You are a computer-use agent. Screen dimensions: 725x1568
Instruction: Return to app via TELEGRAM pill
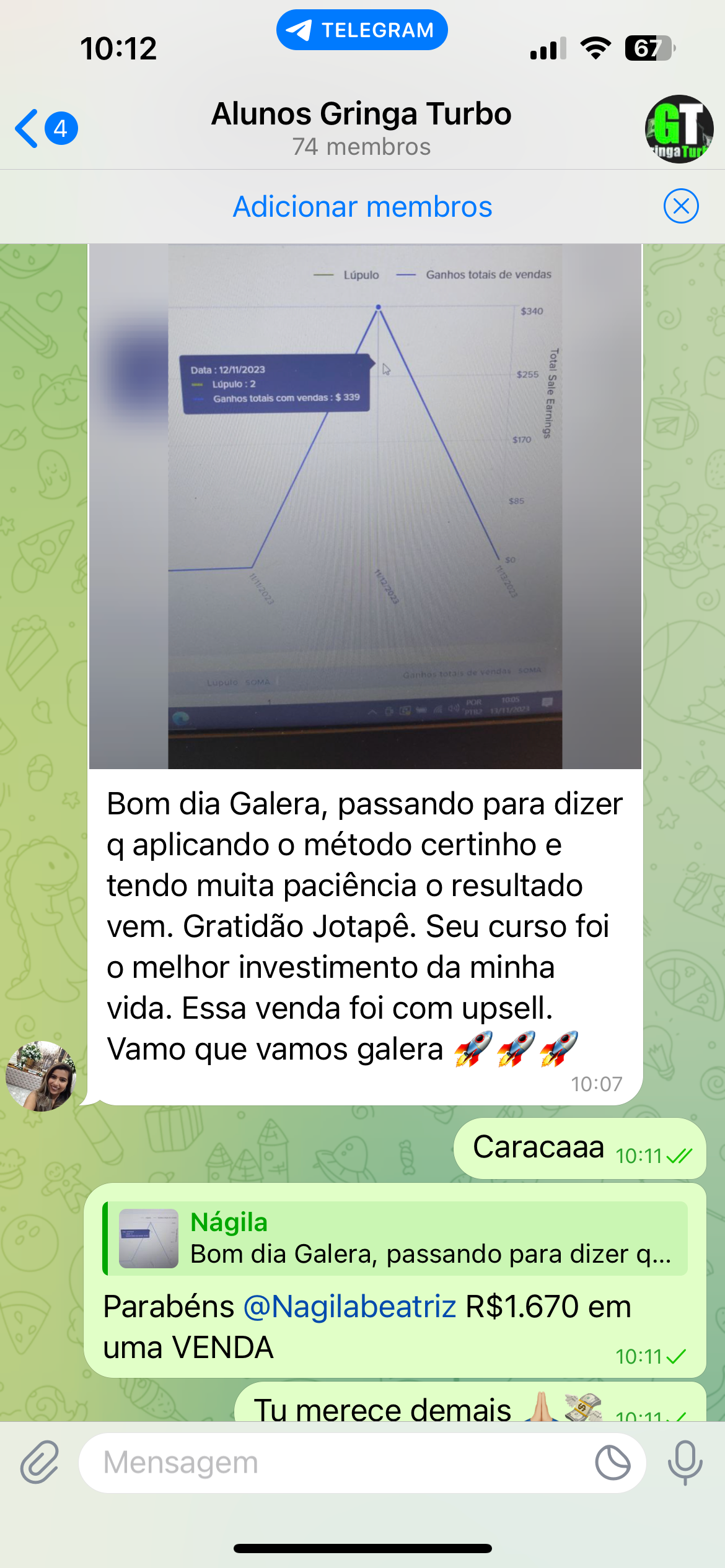click(x=362, y=30)
